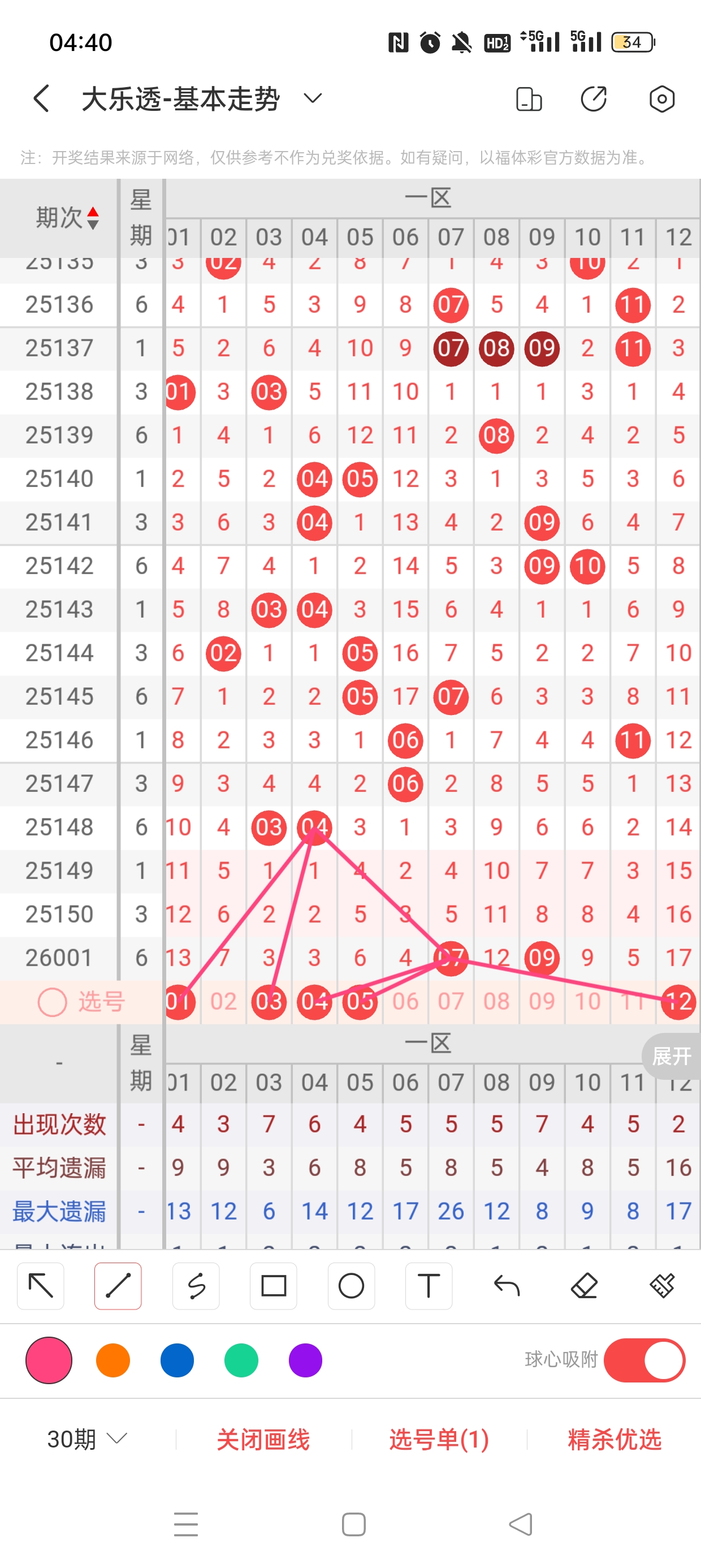Undo the last drawn line
The width and height of the screenshot is (701, 1568).
(x=507, y=1286)
